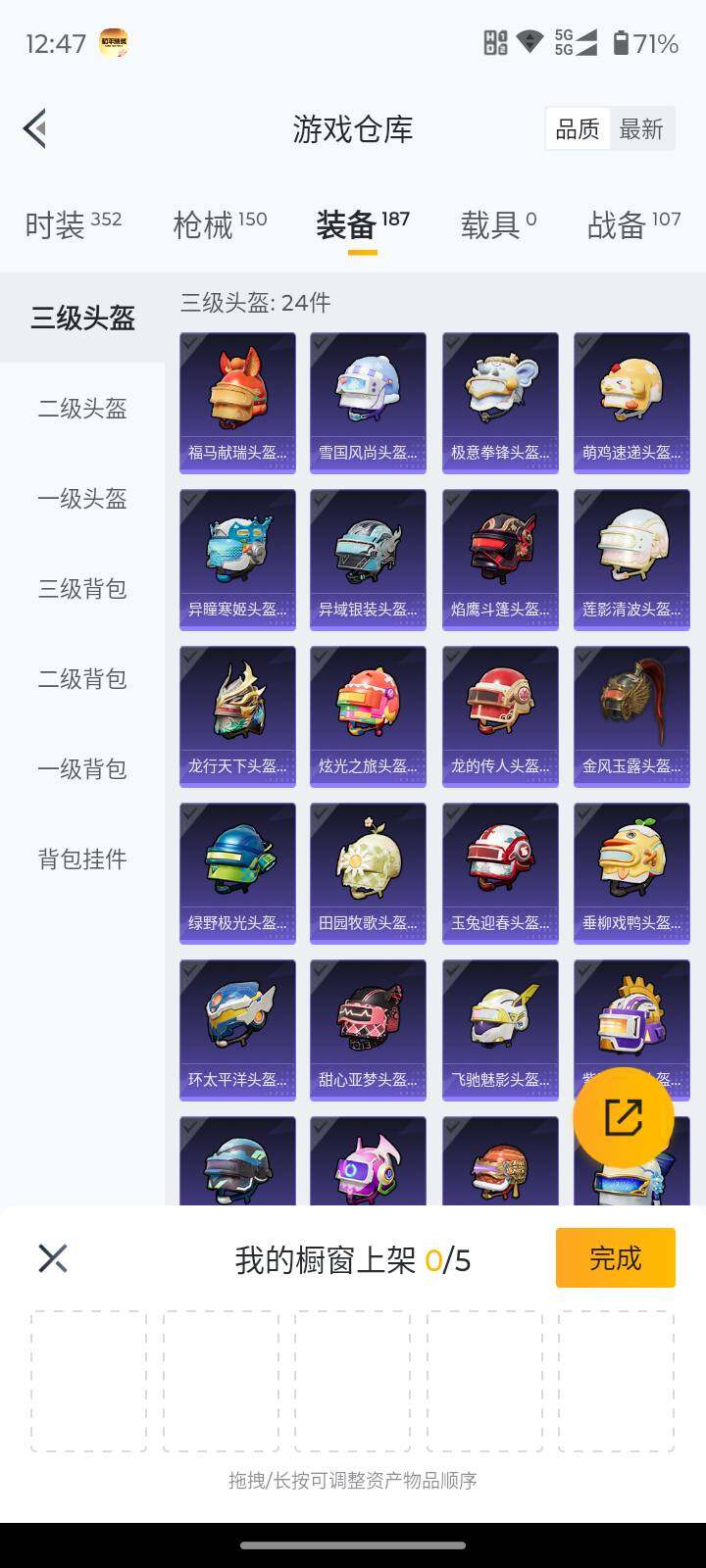Close the 我的橱窗上架 panel
Screen dimensions: 706x1568
pyautogui.click(x=53, y=1257)
